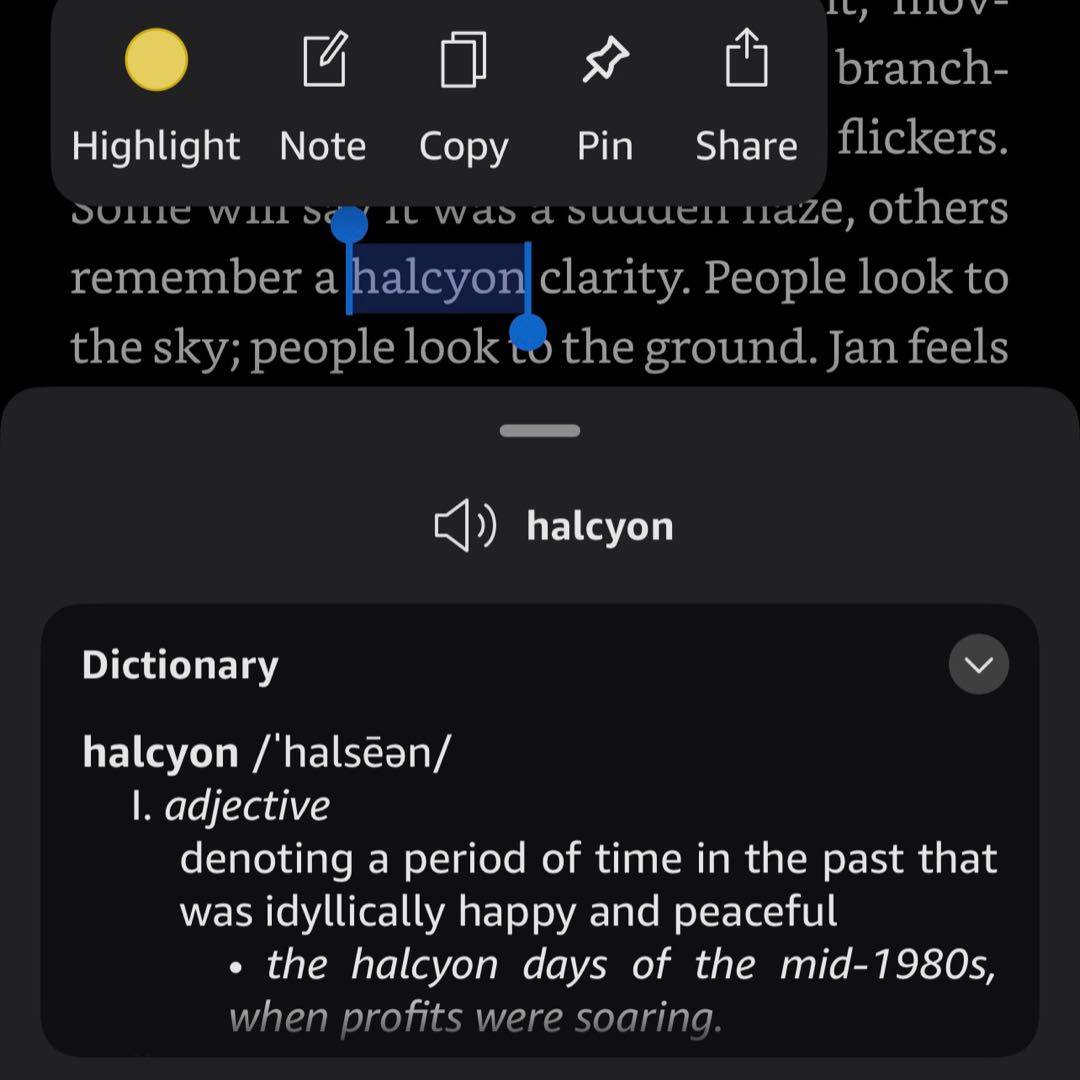
Task: Play the pronunciation of halcyon
Action: click(465, 527)
